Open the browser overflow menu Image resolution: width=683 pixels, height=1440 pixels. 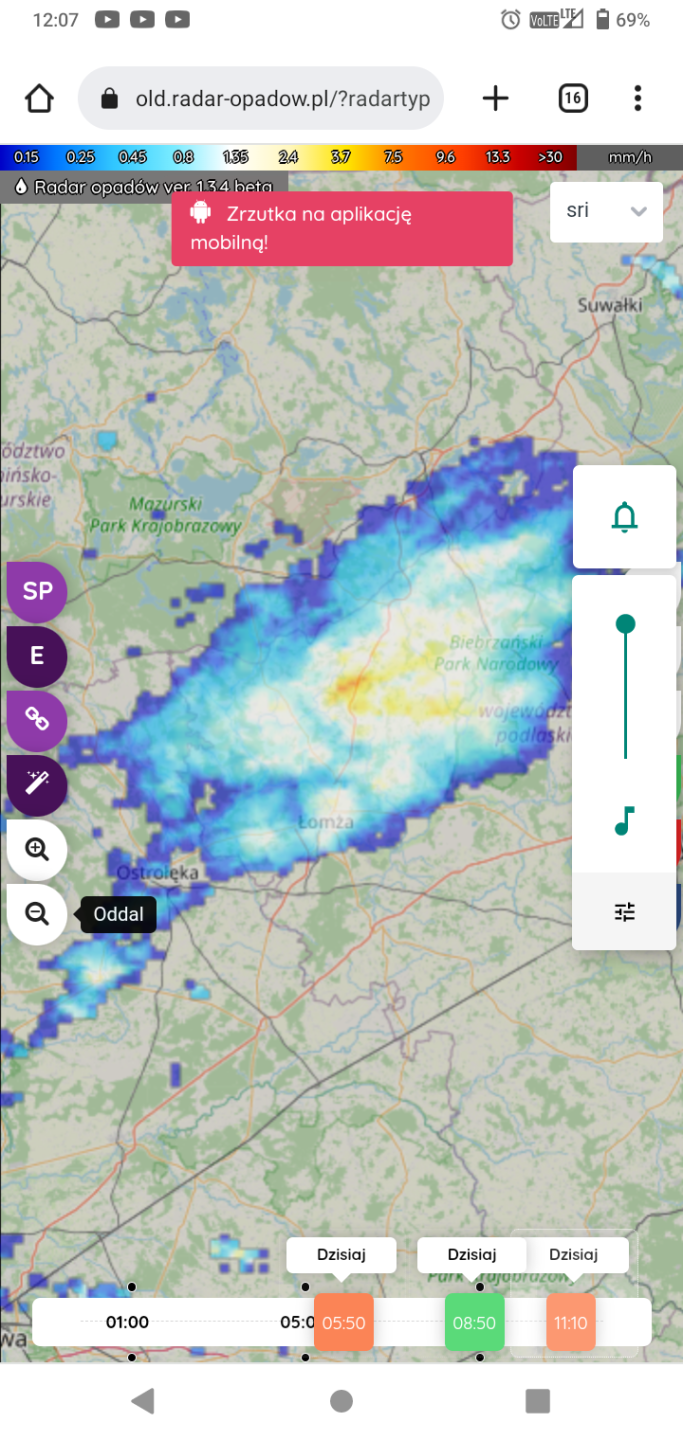click(x=638, y=98)
